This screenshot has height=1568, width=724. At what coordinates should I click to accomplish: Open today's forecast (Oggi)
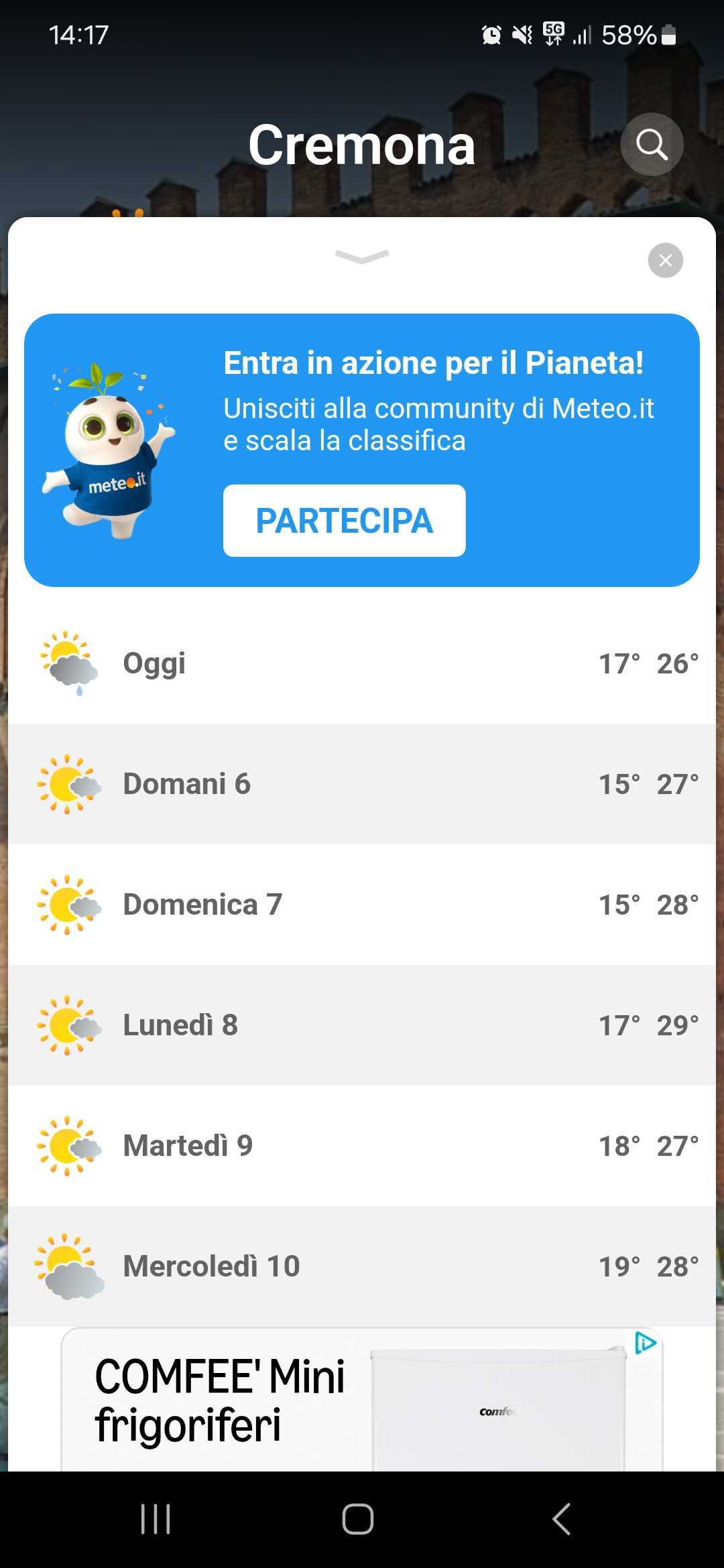(362, 663)
